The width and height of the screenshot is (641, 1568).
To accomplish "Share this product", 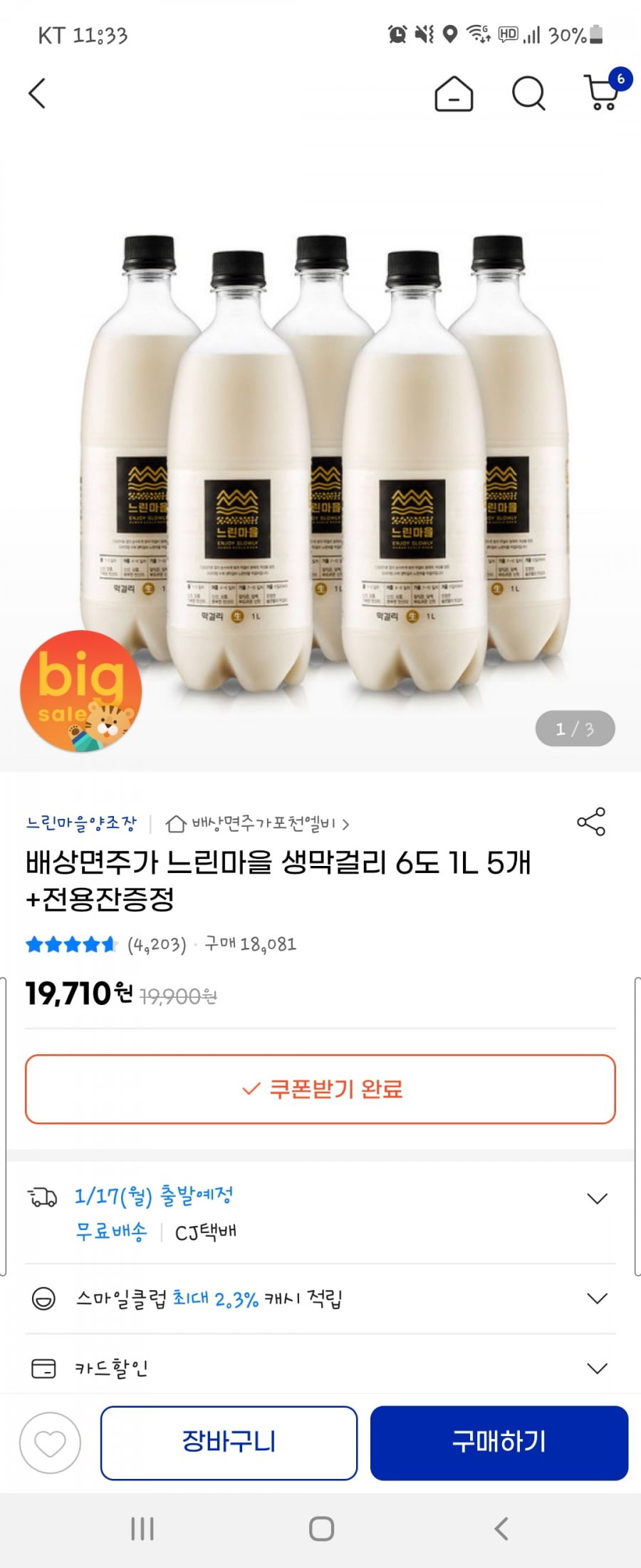I will 590,822.
